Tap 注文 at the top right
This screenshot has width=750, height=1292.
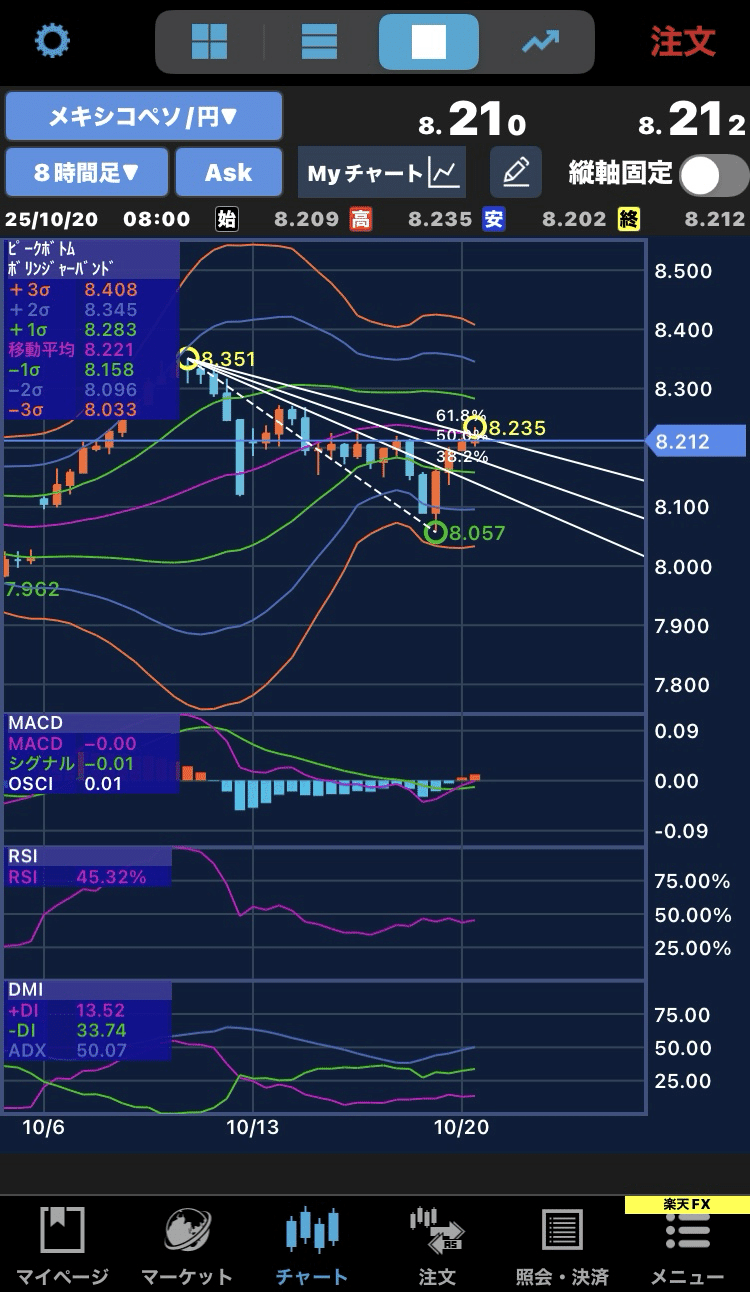click(x=683, y=42)
